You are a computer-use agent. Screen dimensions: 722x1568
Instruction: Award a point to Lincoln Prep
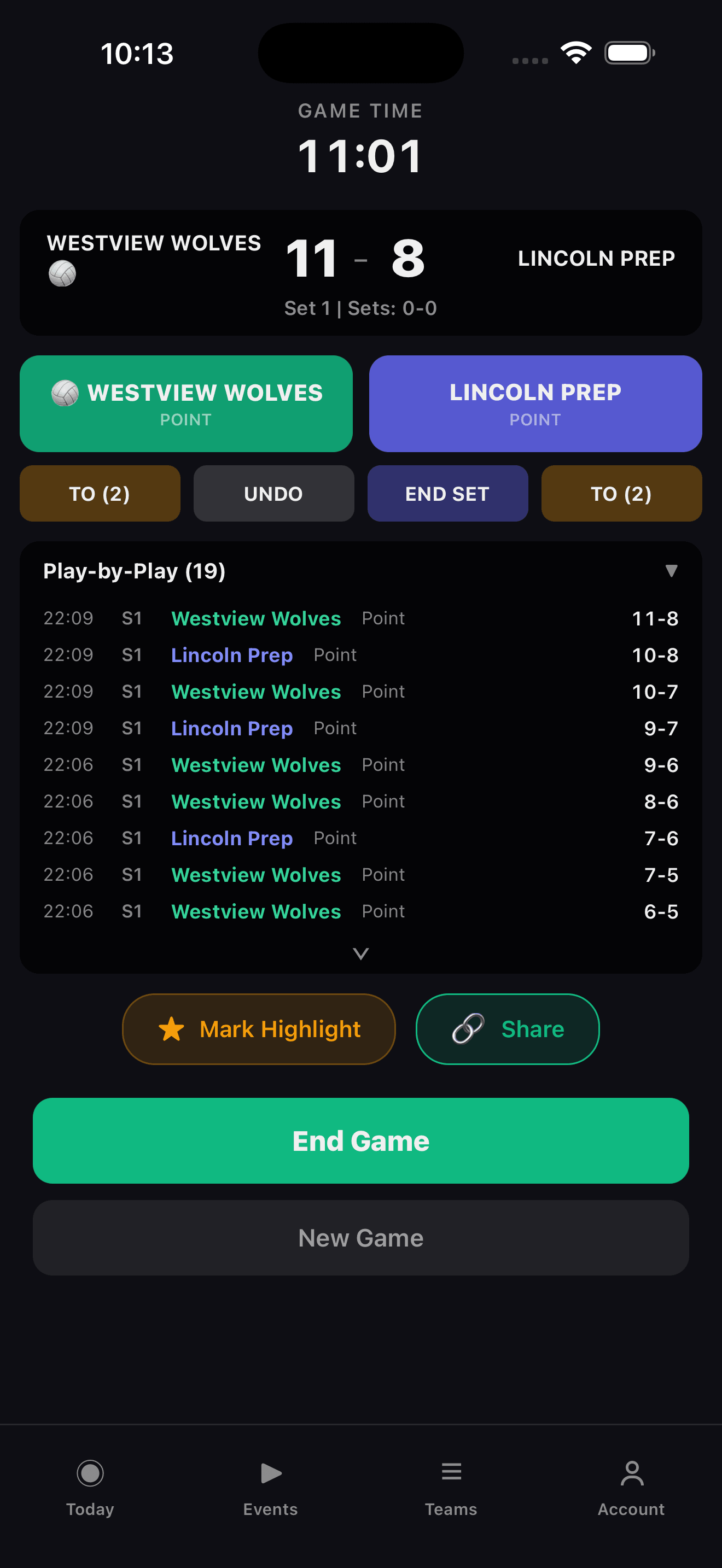[x=535, y=403]
